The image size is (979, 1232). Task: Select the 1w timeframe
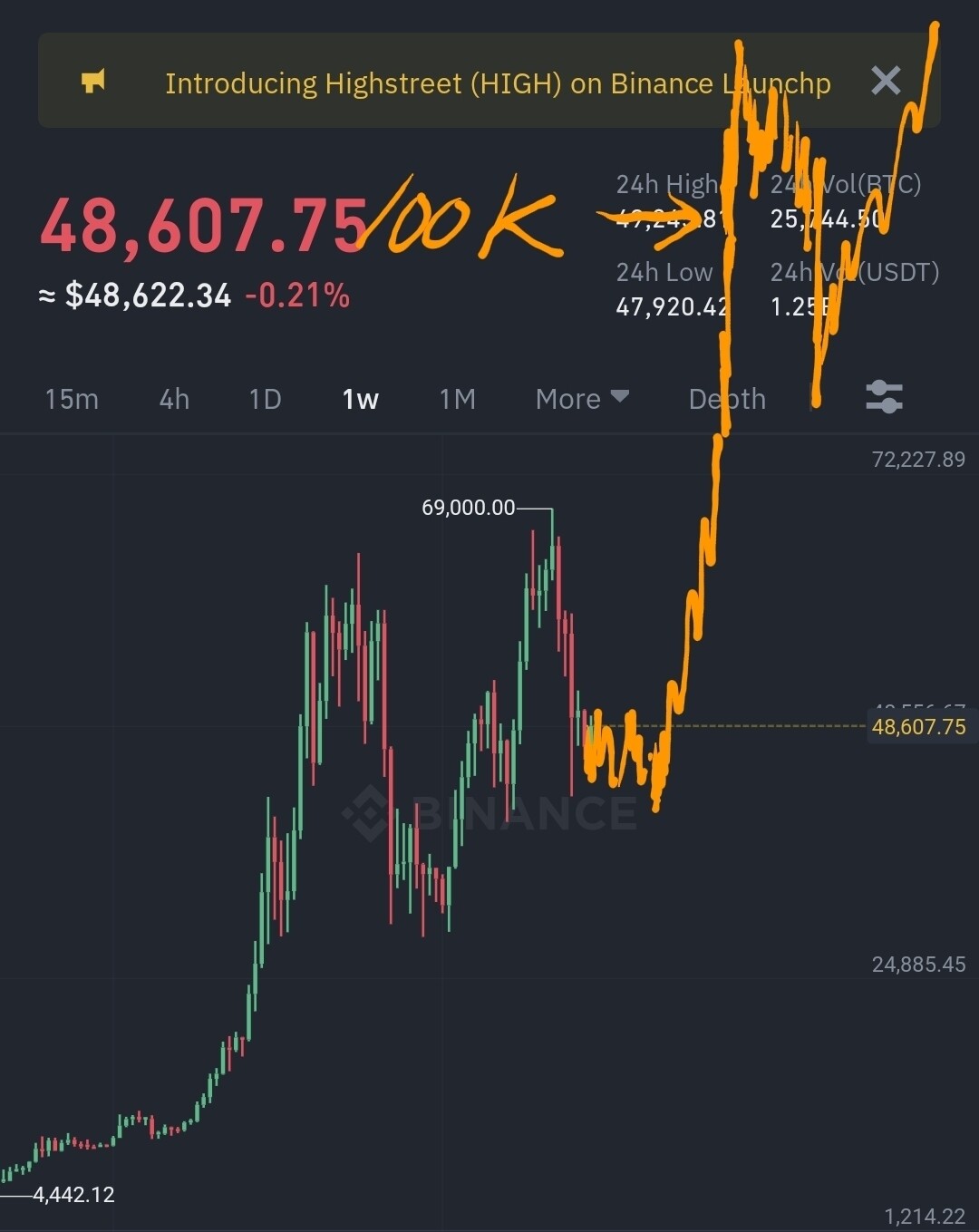(x=360, y=399)
